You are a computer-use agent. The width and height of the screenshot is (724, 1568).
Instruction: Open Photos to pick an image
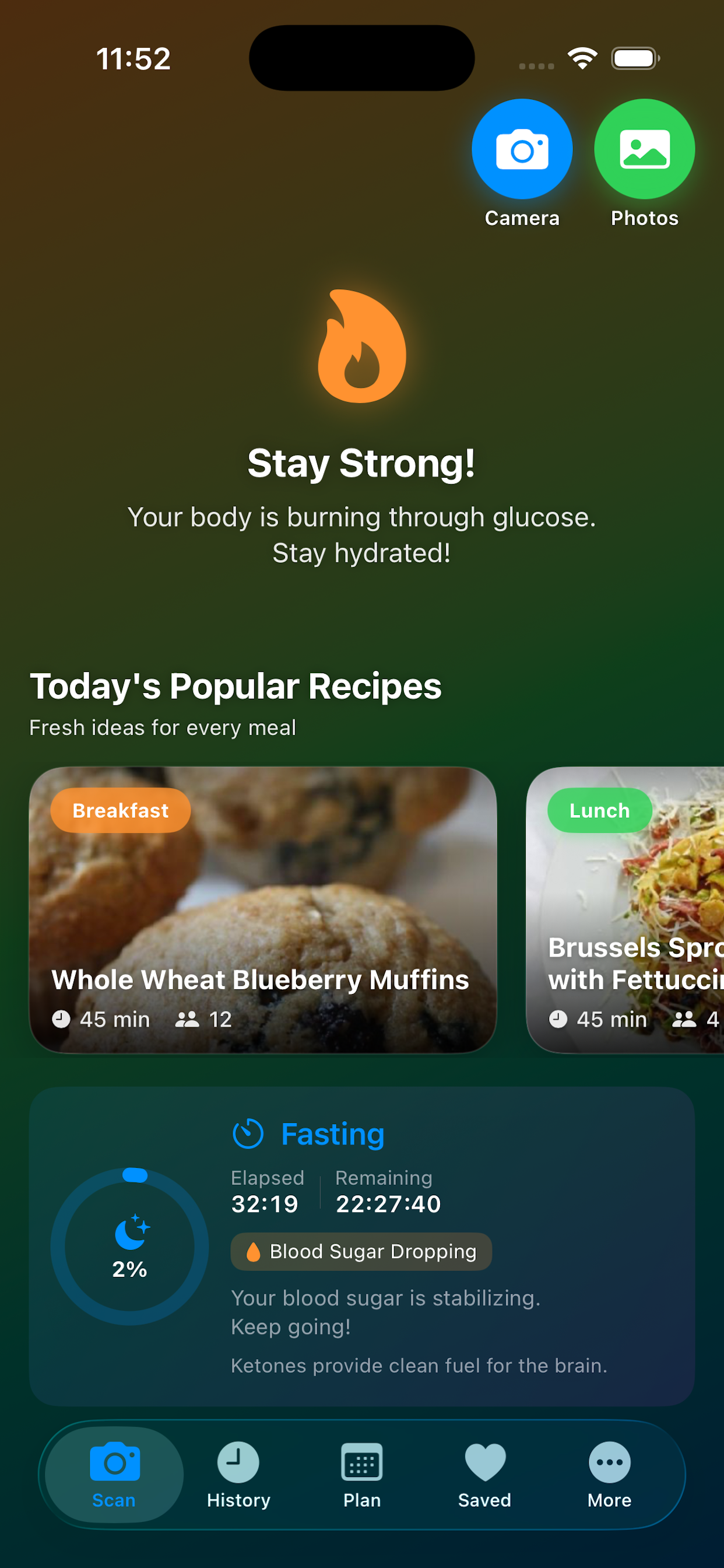click(644, 148)
